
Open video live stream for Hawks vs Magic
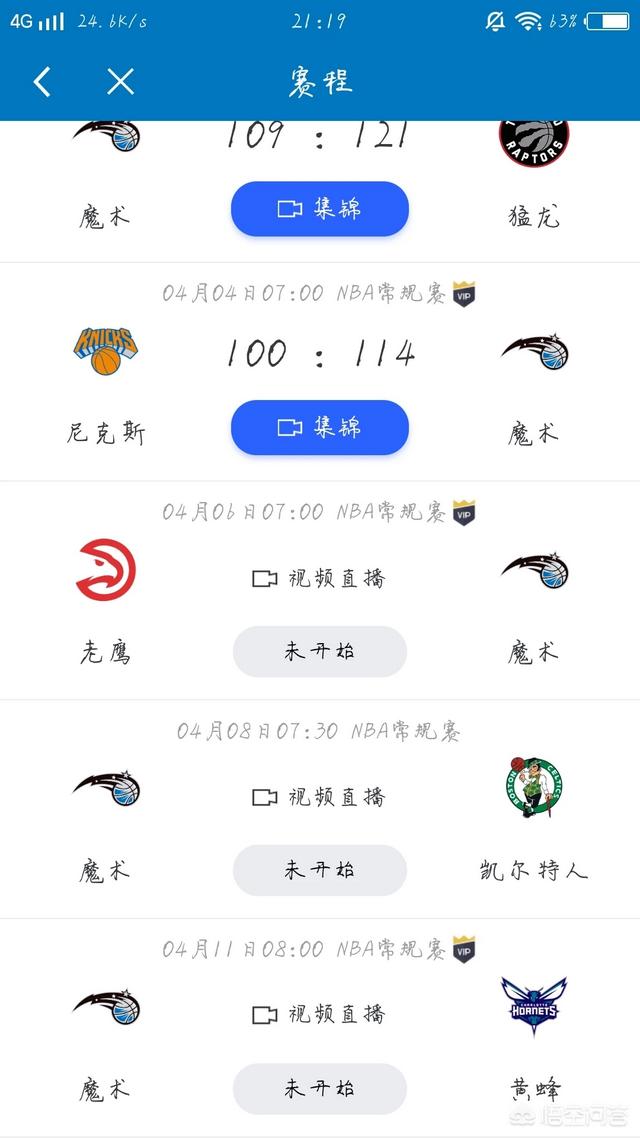(319, 578)
